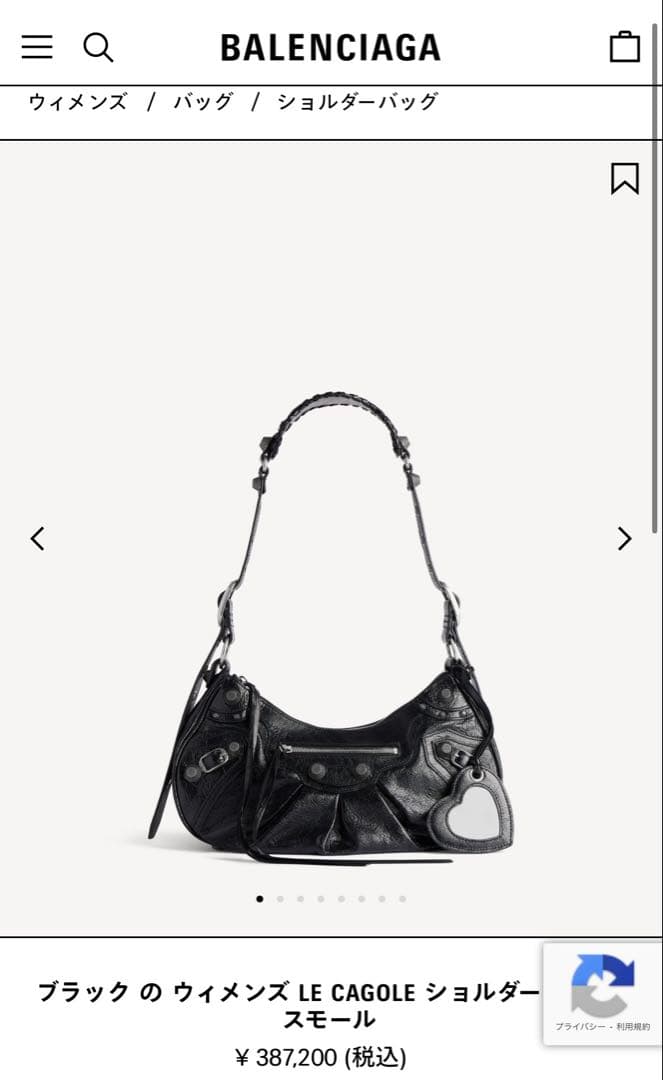Open the shopping bag
Screen dimensions: 663x1080
click(624, 47)
